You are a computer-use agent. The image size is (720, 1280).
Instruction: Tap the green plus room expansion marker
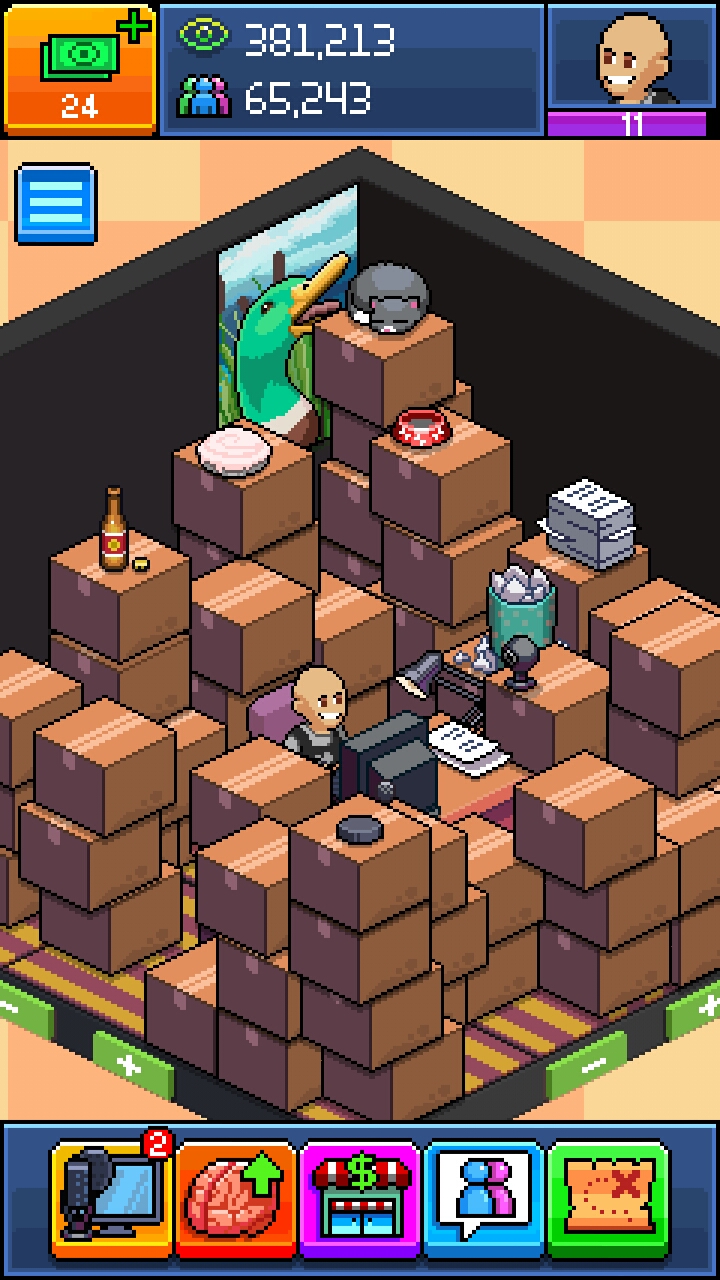131,1063
